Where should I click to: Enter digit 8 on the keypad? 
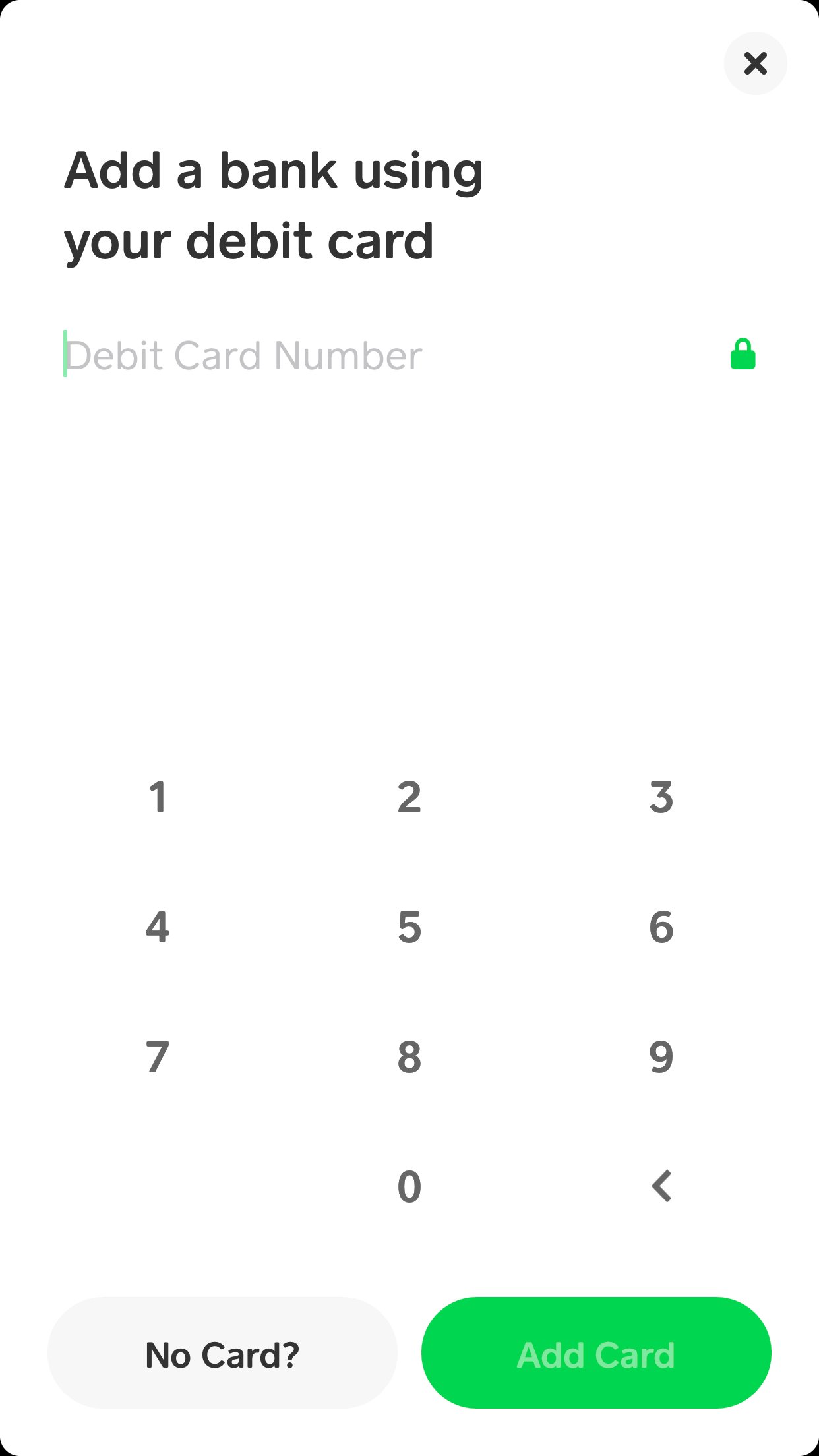pos(409,1056)
